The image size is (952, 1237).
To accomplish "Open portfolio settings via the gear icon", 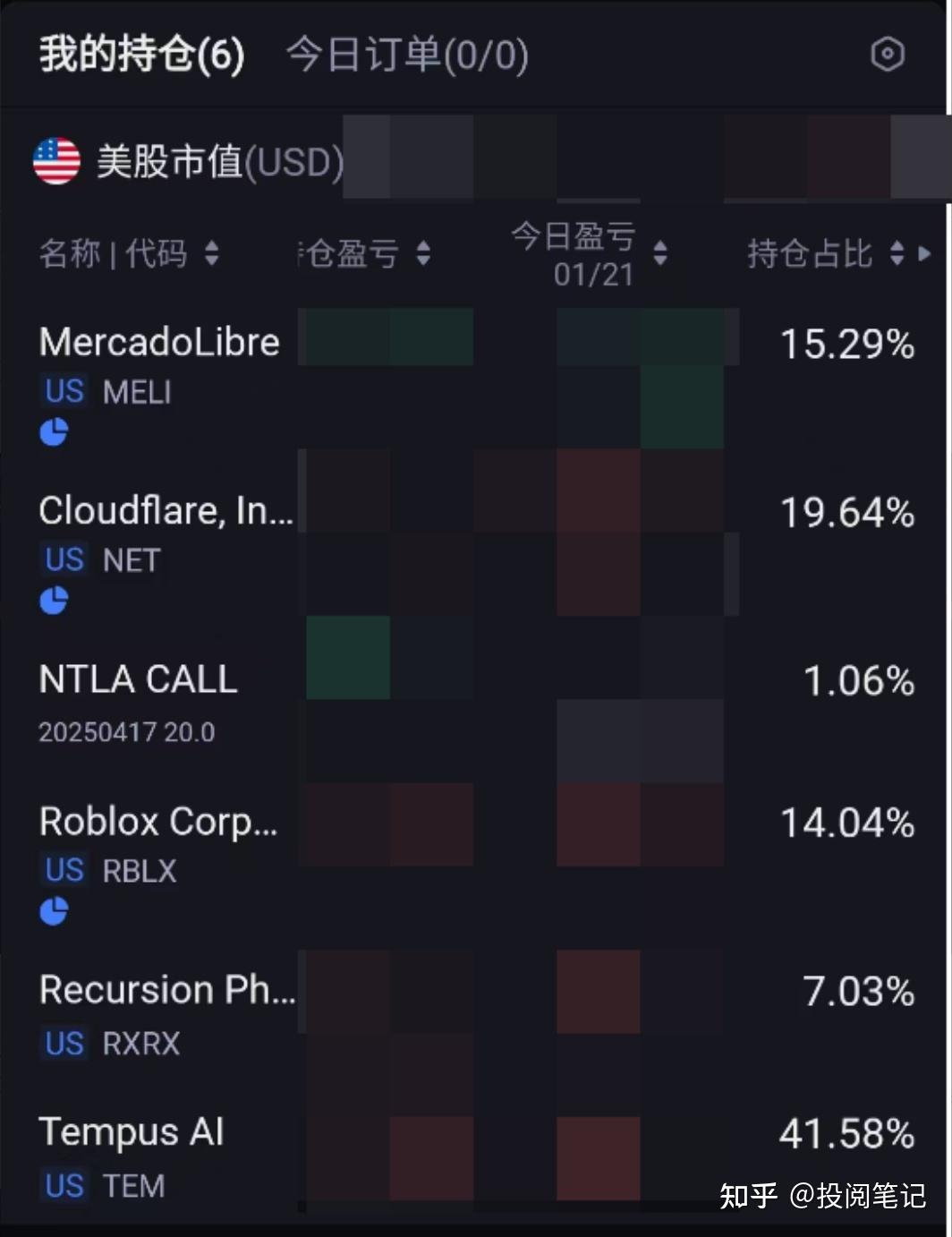I will 888,55.
